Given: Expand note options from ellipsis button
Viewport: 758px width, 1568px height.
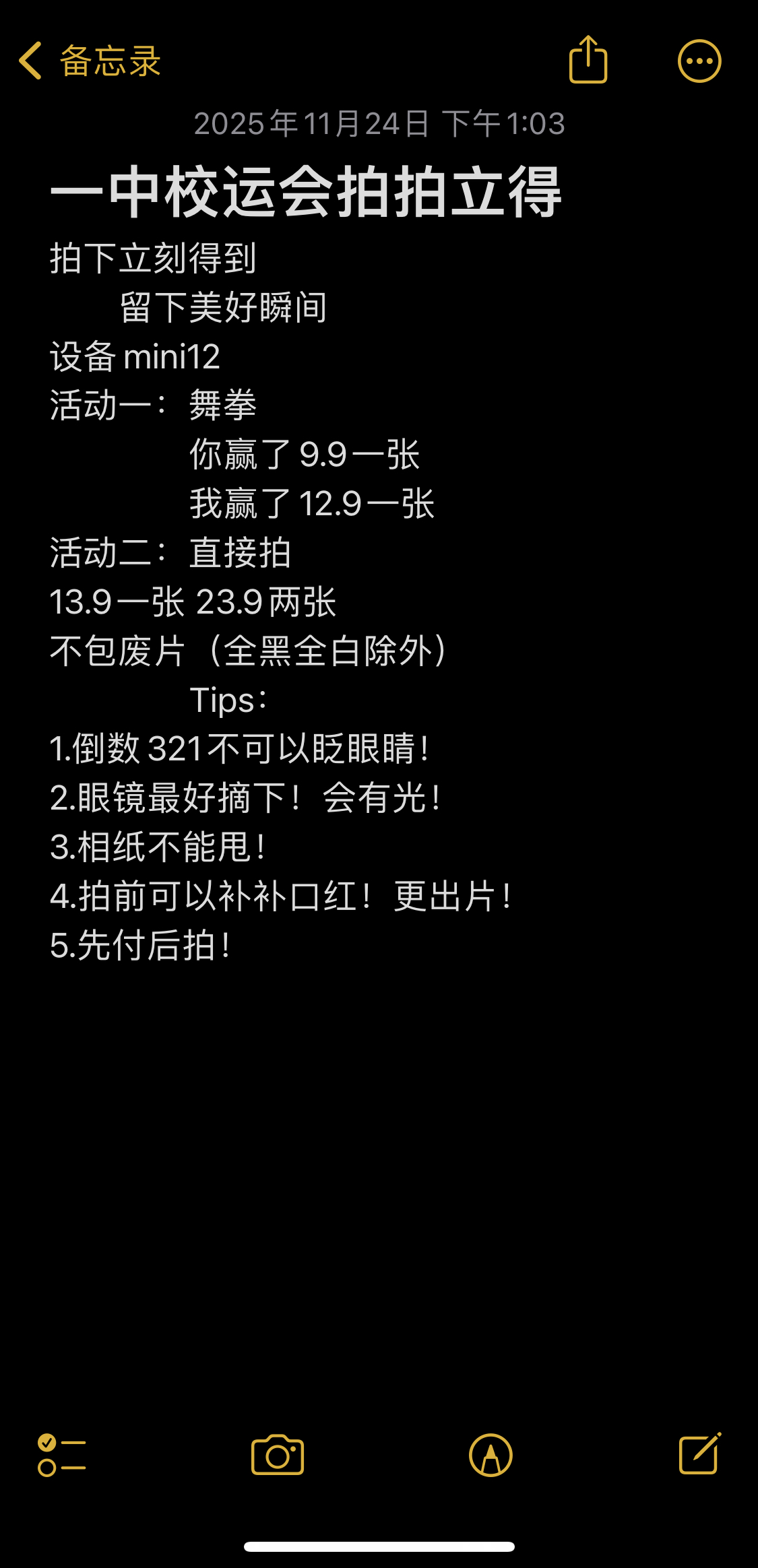Looking at the screenshot, I should point(699,61).
